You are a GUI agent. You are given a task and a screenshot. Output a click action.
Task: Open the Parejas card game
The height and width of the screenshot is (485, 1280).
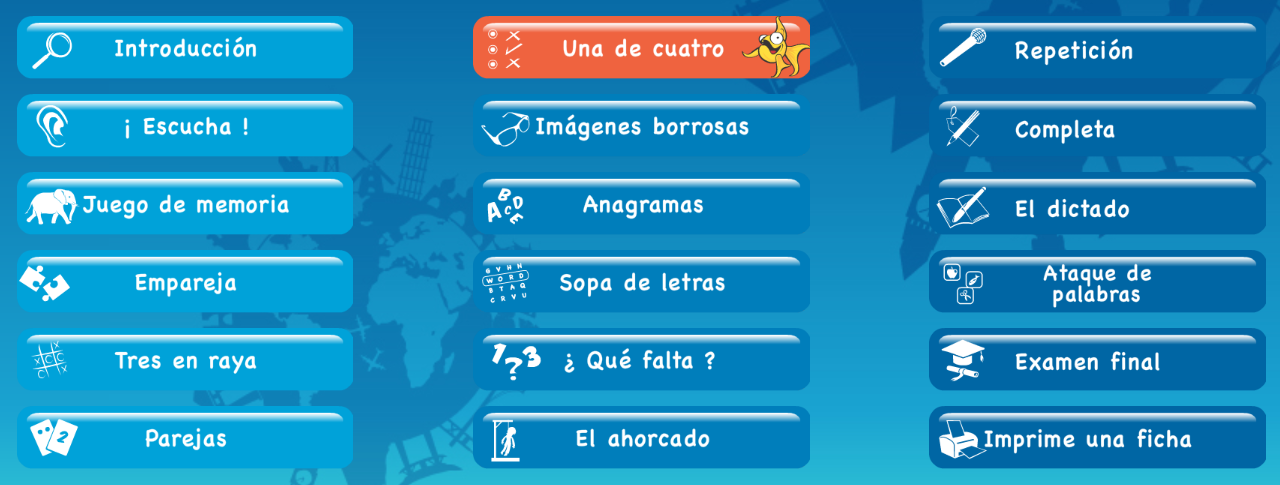(185, 438)
